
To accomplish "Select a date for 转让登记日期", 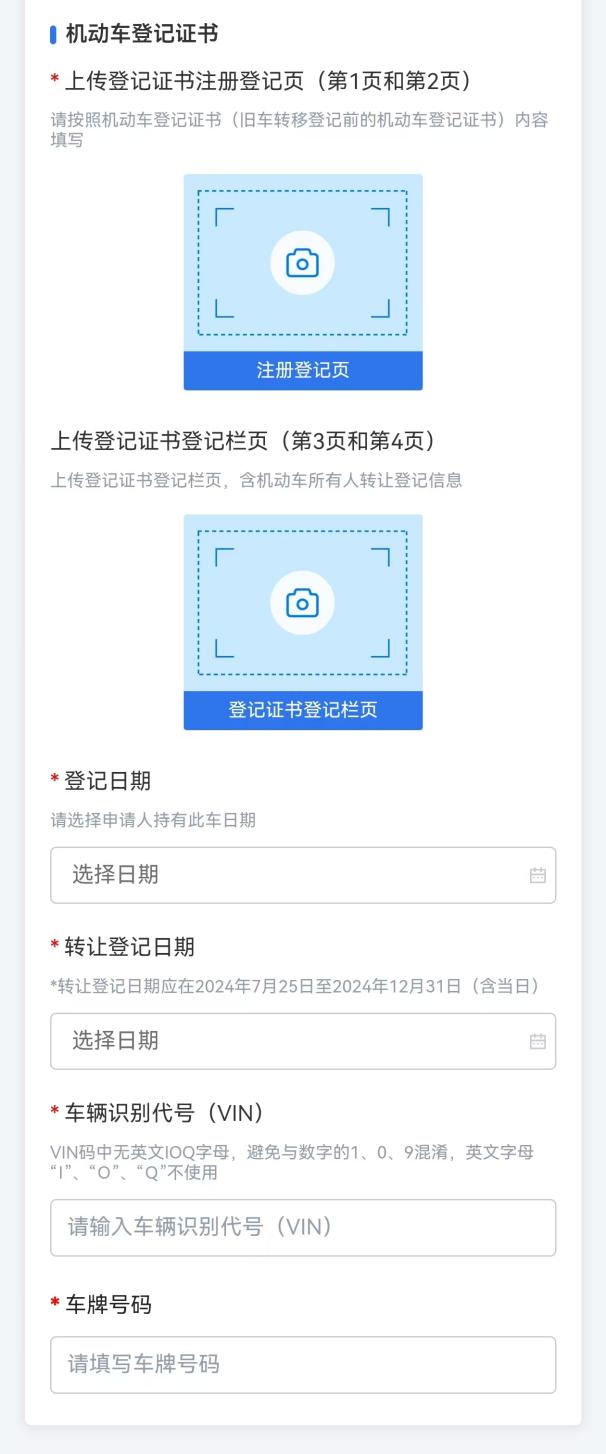I will (302, 1041).
